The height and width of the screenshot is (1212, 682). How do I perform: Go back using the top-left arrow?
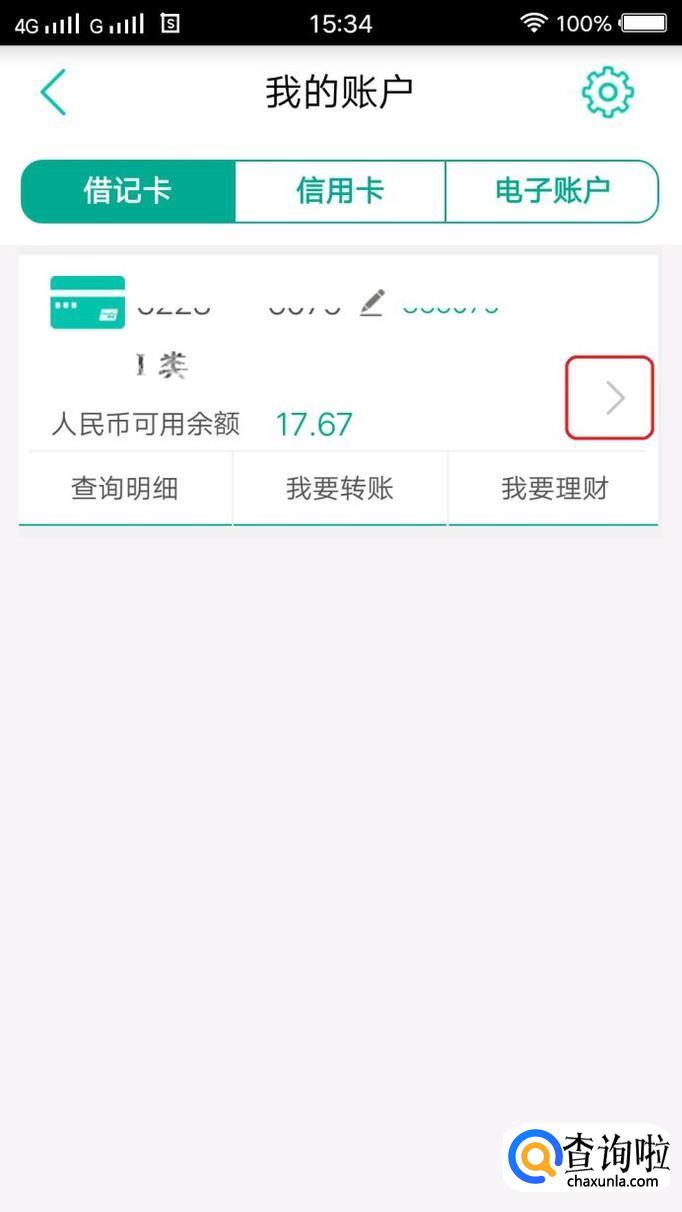click(53, 93)
